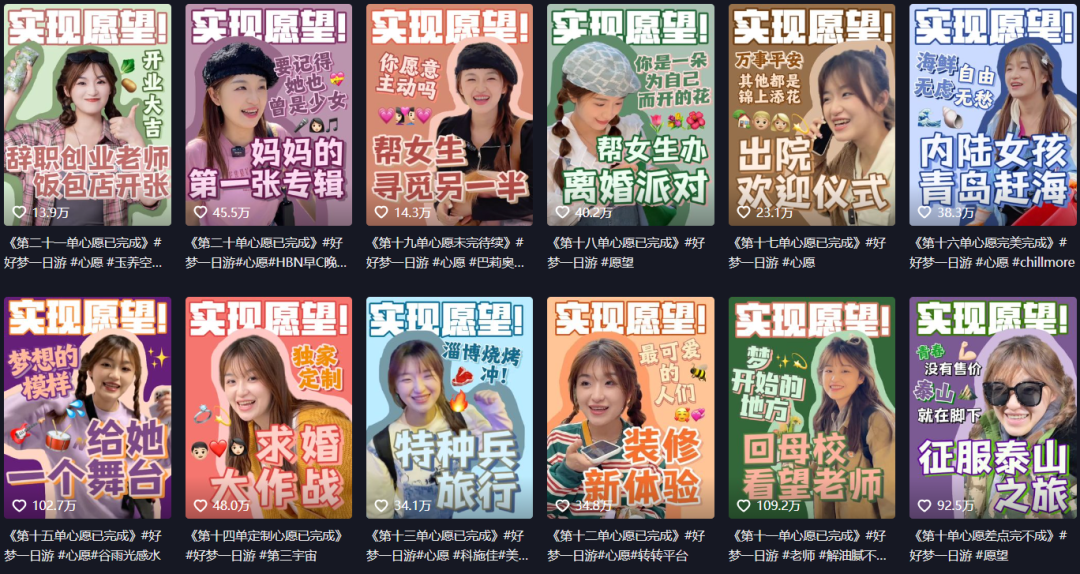This screenshot has width=1080, height=574.
Task: Open the video 回母校看望老师
Action: click(x=811, y=407)
